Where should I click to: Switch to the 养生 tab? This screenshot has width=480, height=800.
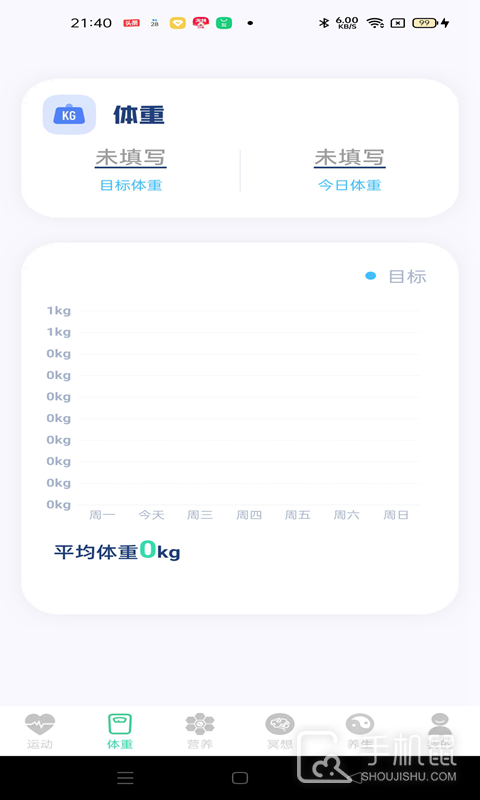pos(360,731)
